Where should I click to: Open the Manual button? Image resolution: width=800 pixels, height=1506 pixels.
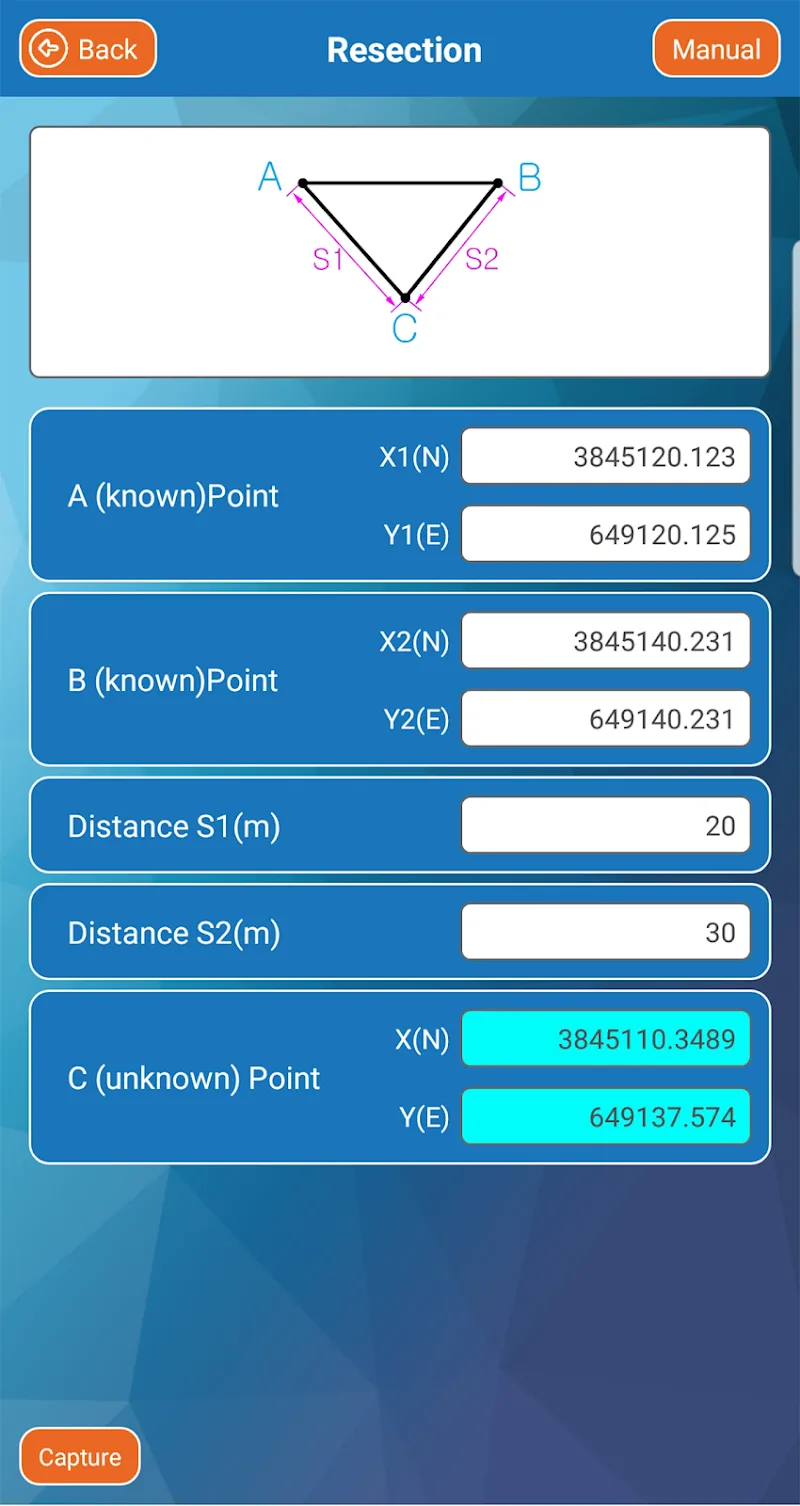click(x=716, y=49)
